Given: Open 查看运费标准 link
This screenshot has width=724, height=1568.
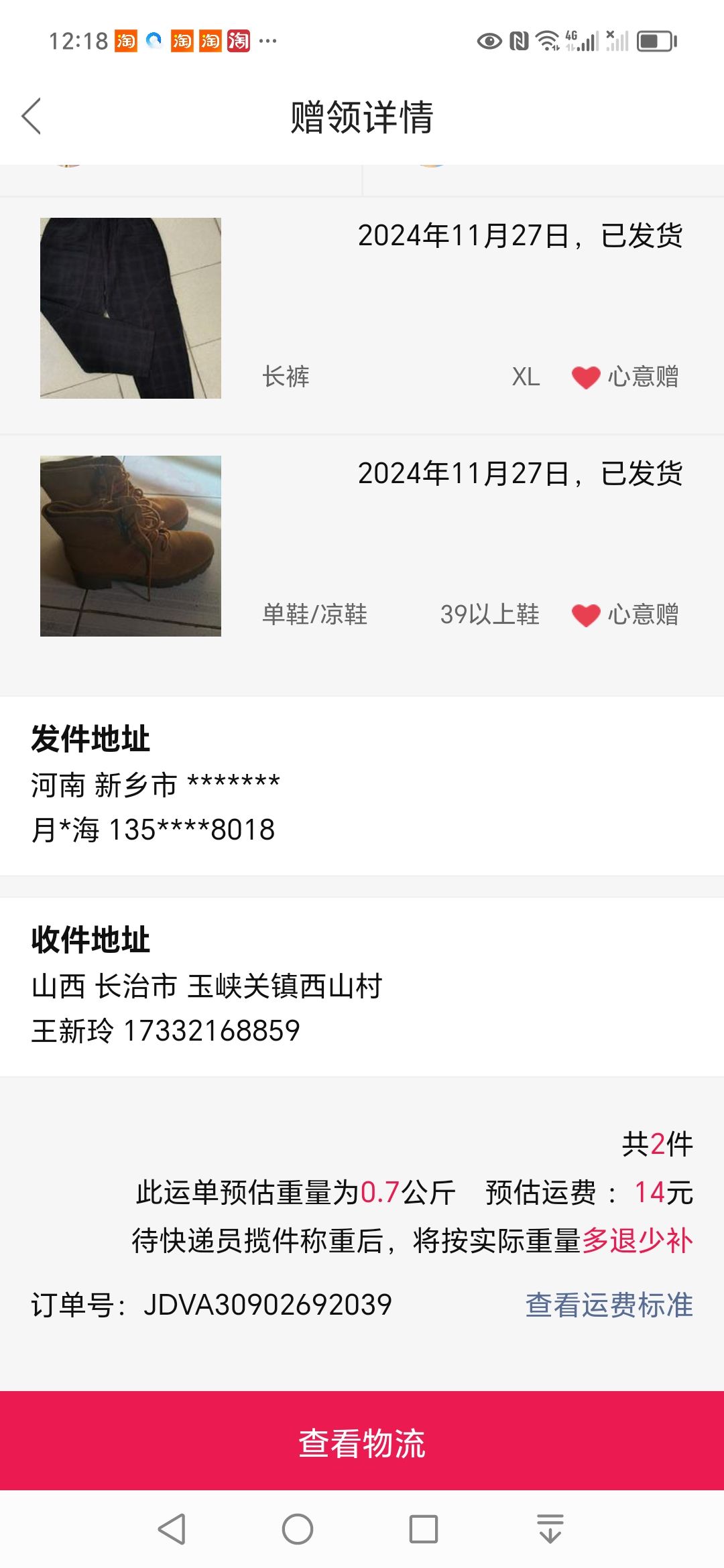Looking at the screenshot, I should coord(609,1305).
